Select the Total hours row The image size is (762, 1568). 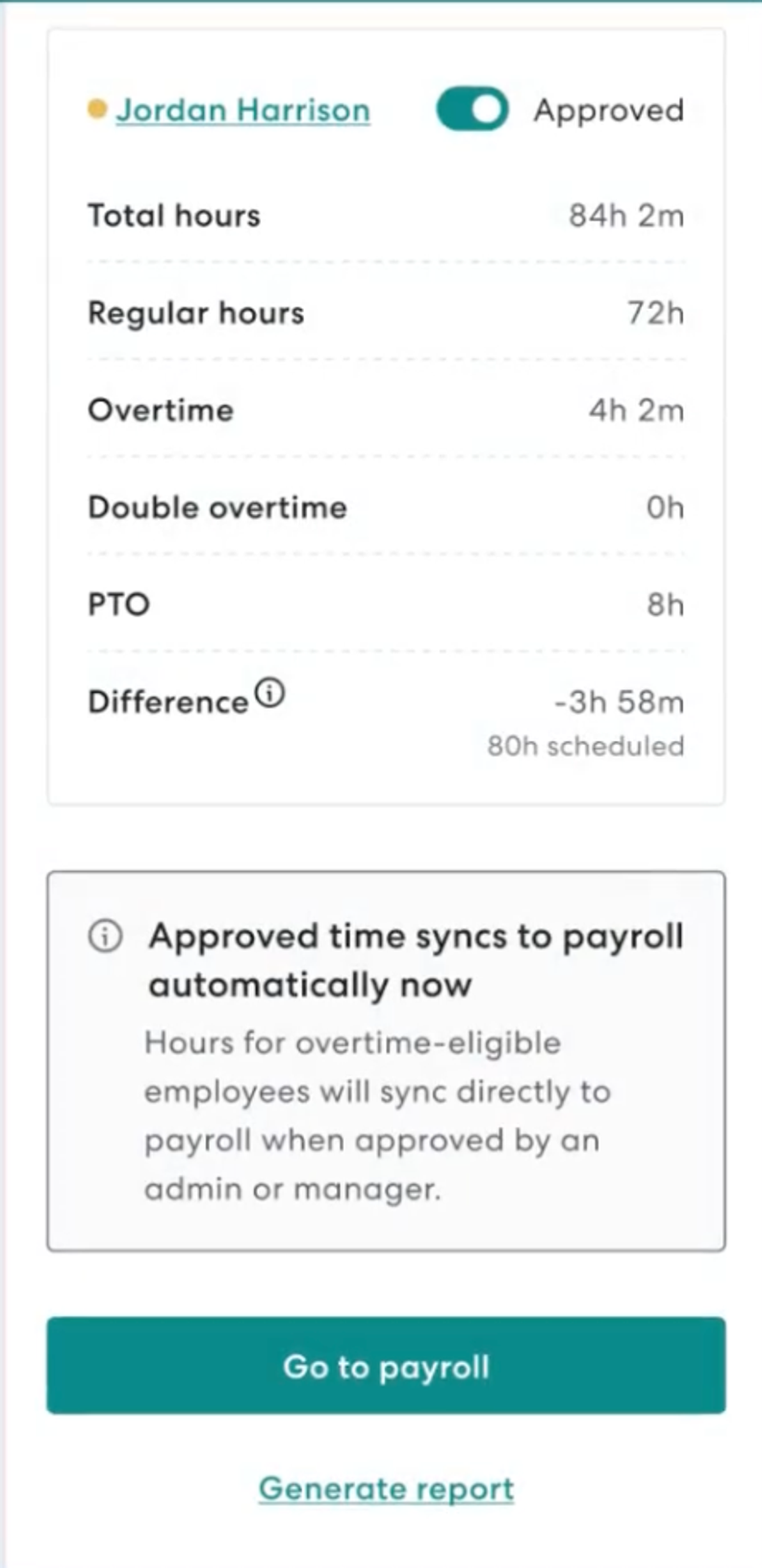[x=384, y=215]
